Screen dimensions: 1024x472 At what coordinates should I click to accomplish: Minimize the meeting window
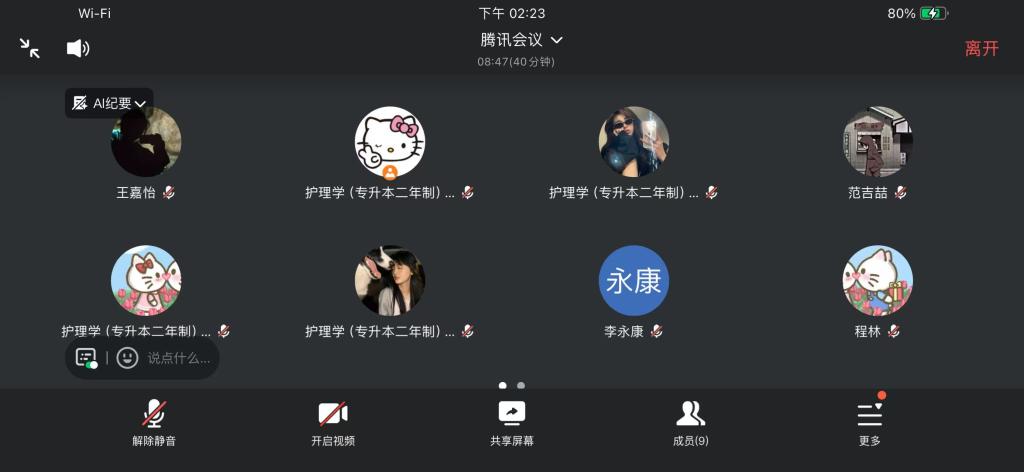tap(30, 48)
